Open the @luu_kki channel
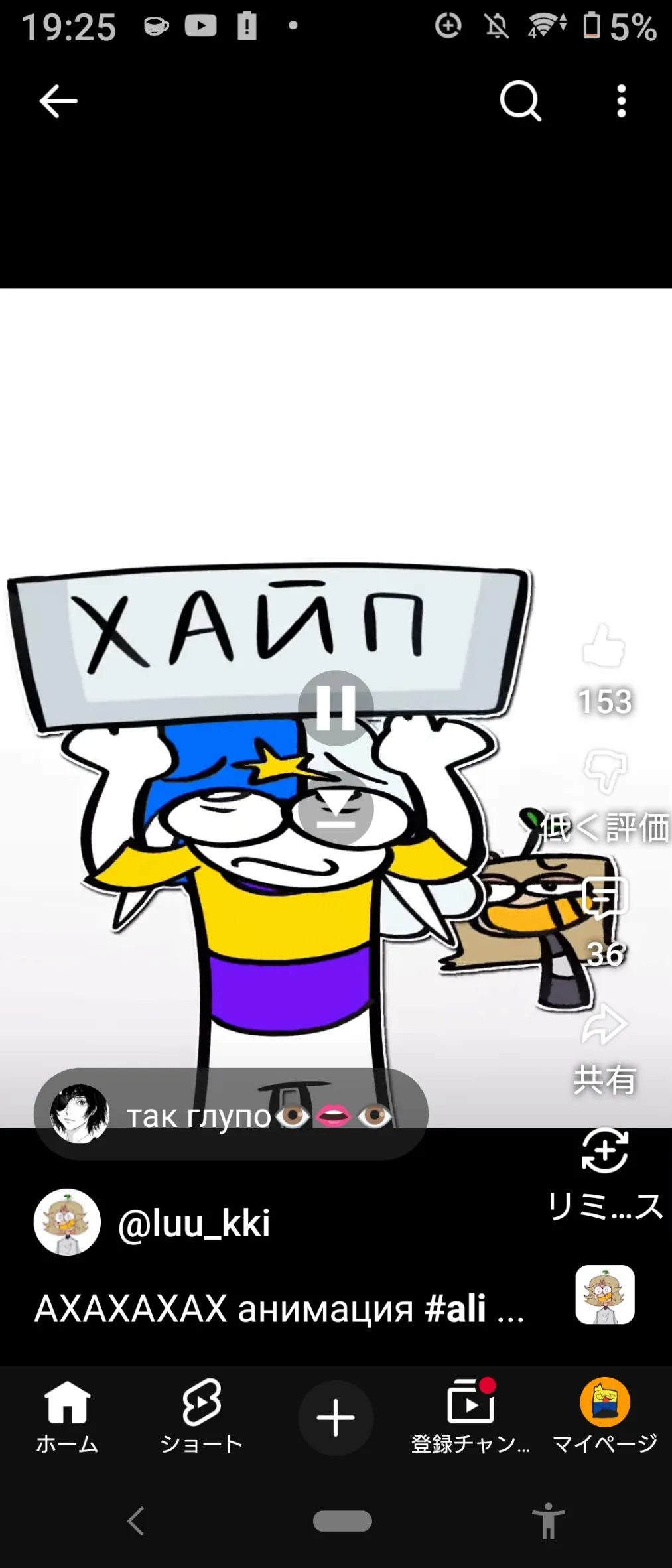672x1568 pixels. pyautogui.click(x=194, y=1223)
